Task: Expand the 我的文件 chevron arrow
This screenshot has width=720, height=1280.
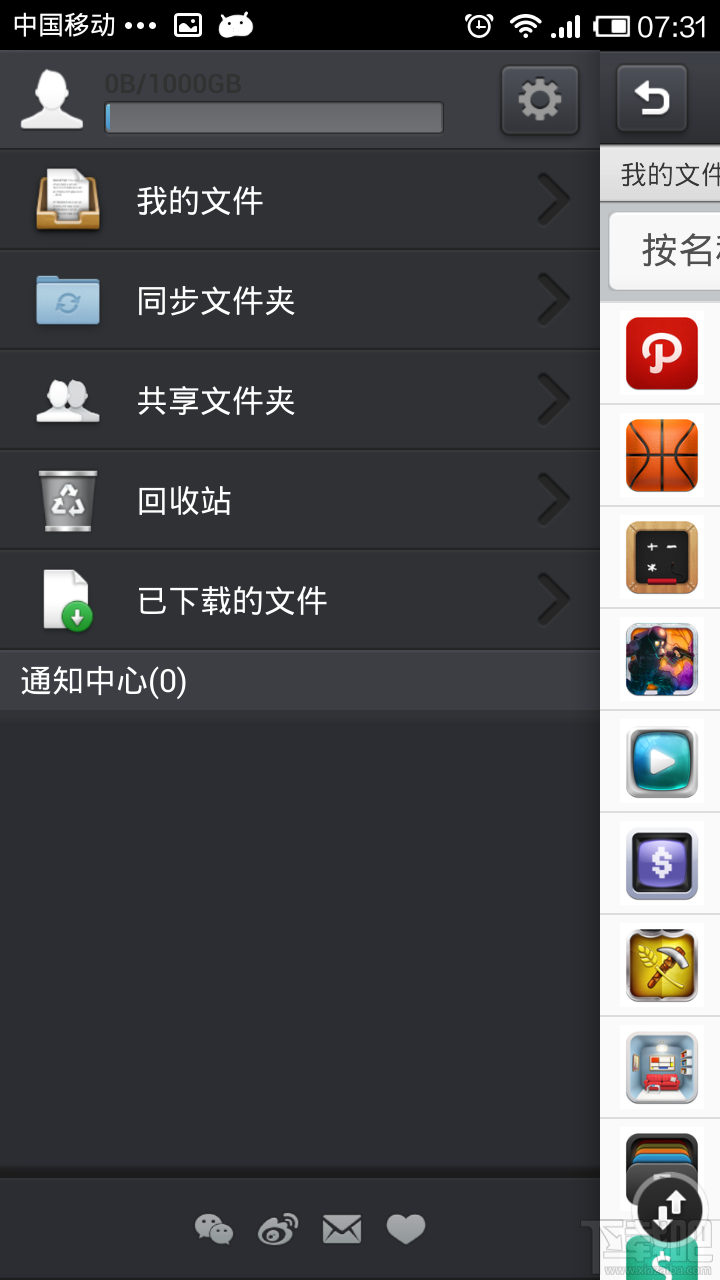Action: pos(555,199)
